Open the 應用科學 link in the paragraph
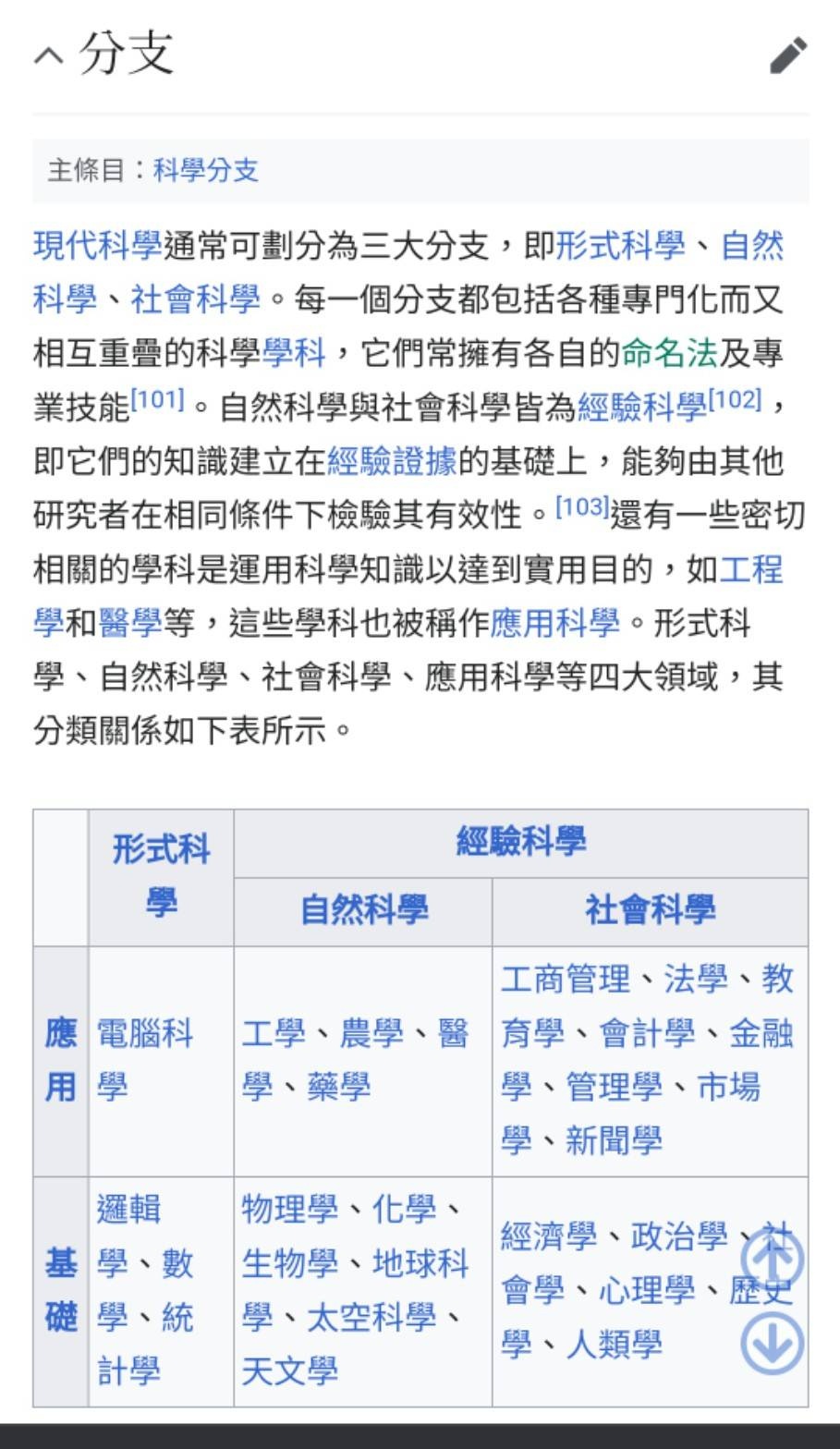Viewport: 840px width, 1449px height. click(554, 623)
